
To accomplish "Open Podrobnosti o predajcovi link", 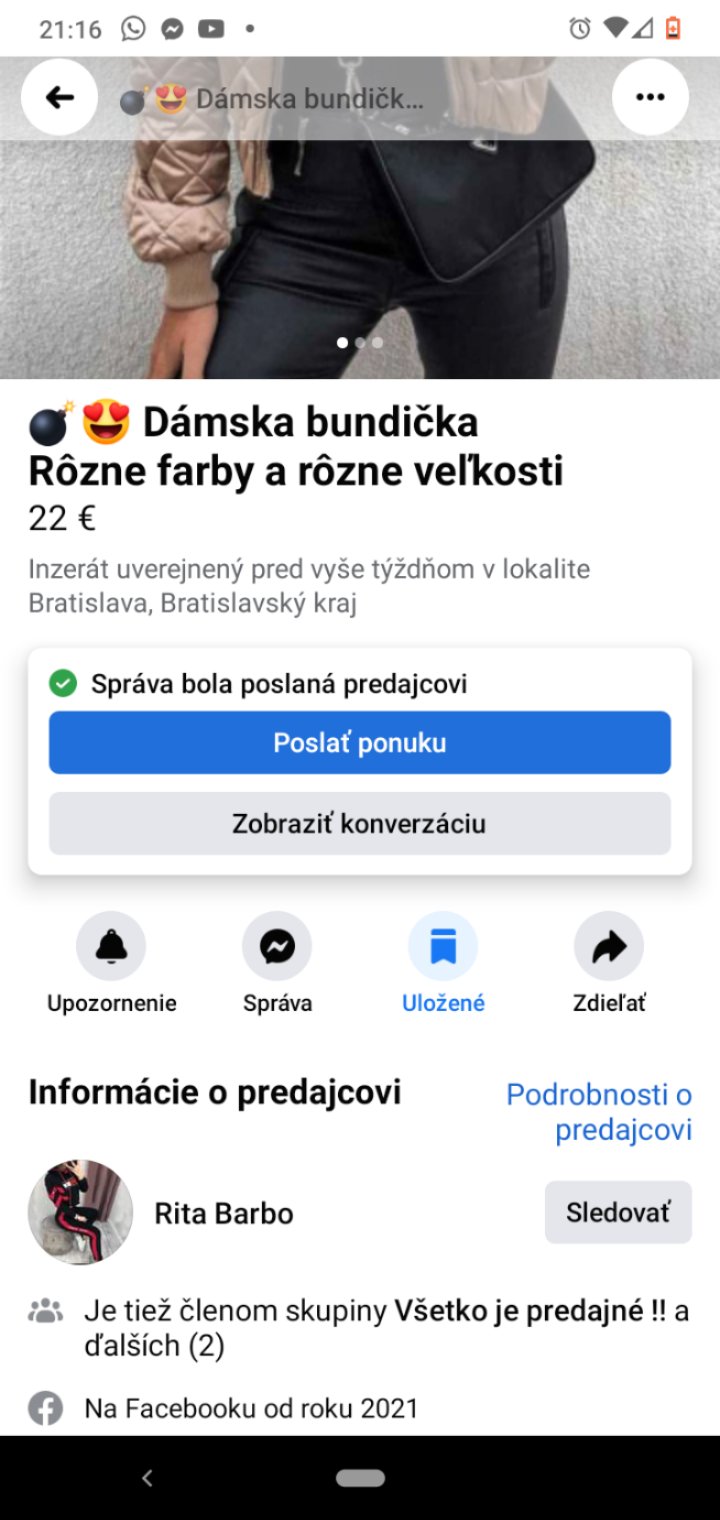I will tap(600, 1112).
